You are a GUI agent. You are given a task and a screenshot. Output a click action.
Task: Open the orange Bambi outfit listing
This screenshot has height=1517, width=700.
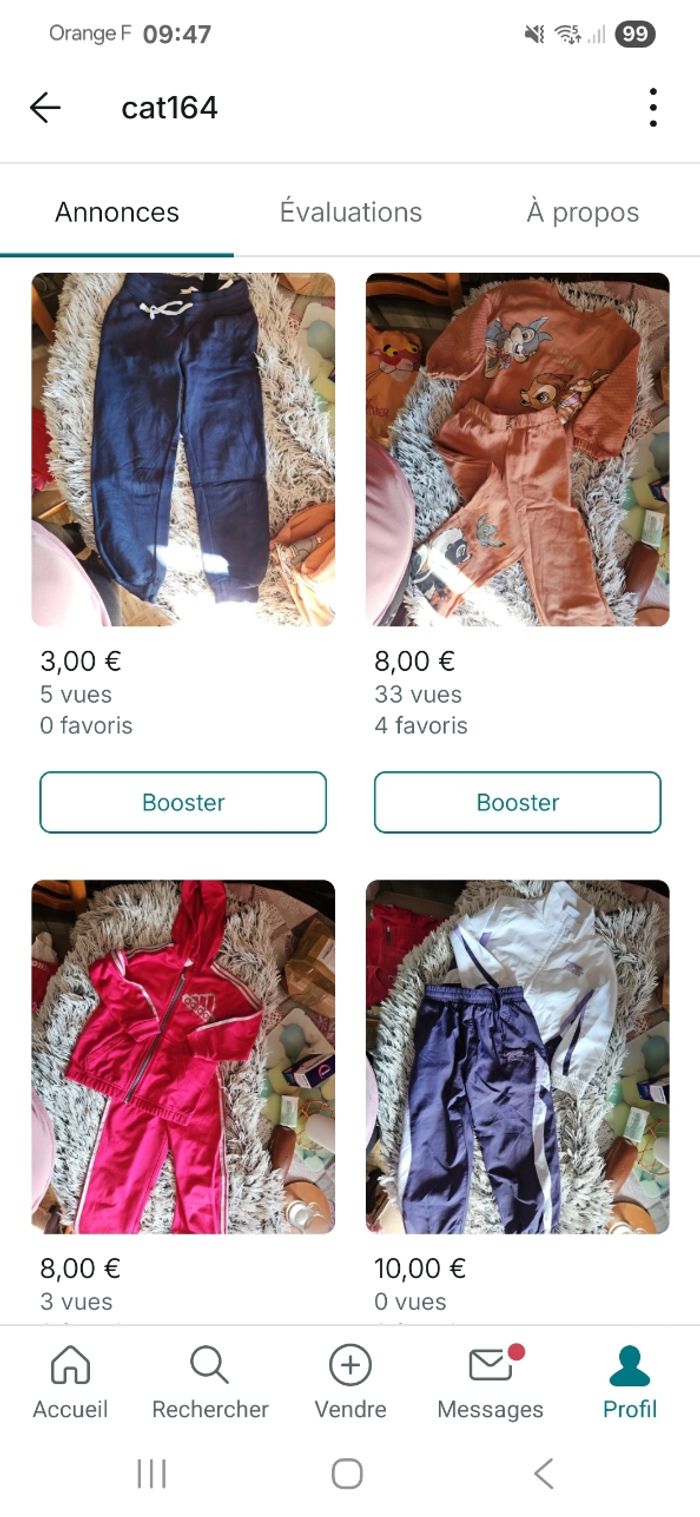tap(517, 450)
